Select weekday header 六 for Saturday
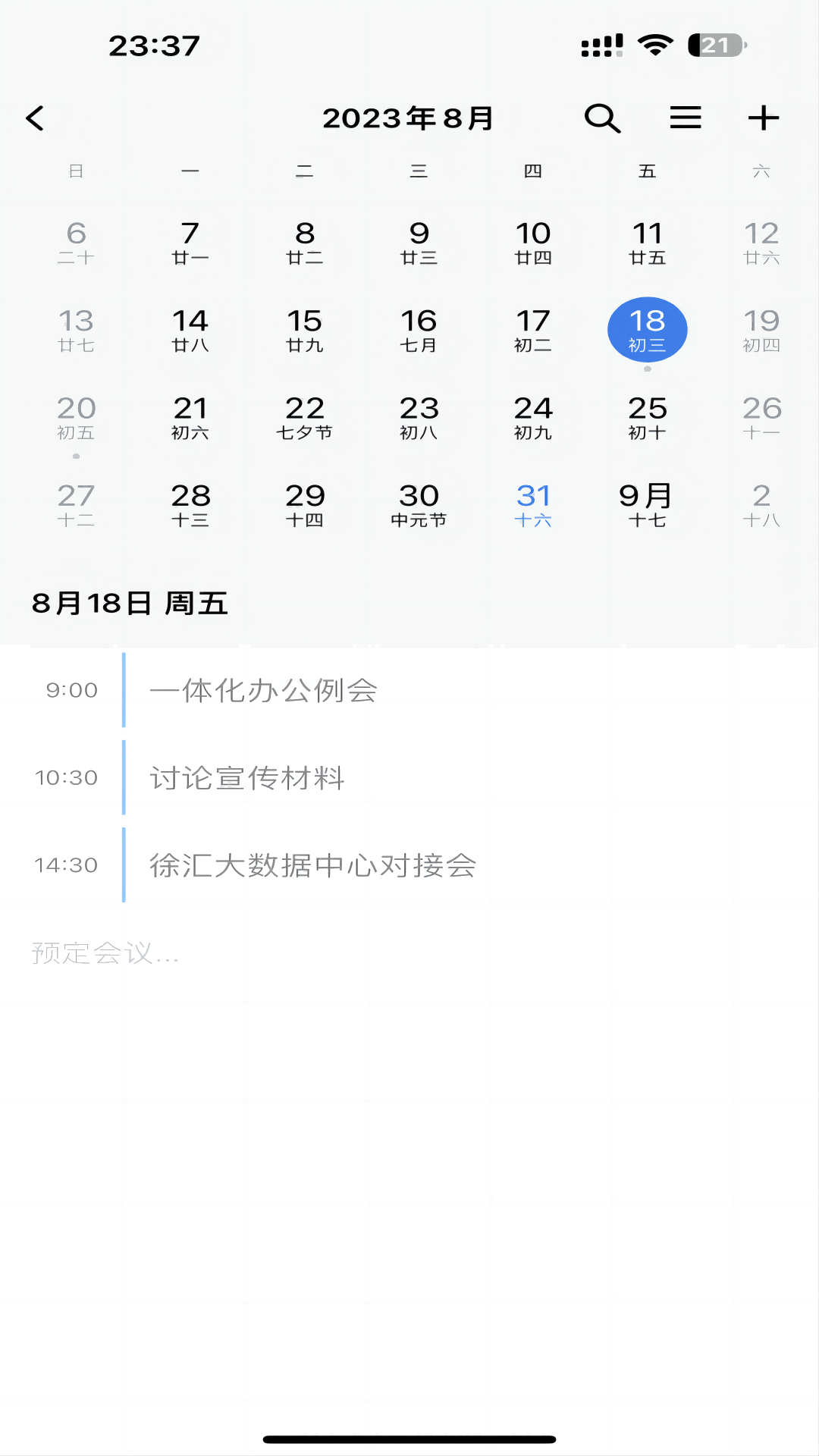 (762, 171)
